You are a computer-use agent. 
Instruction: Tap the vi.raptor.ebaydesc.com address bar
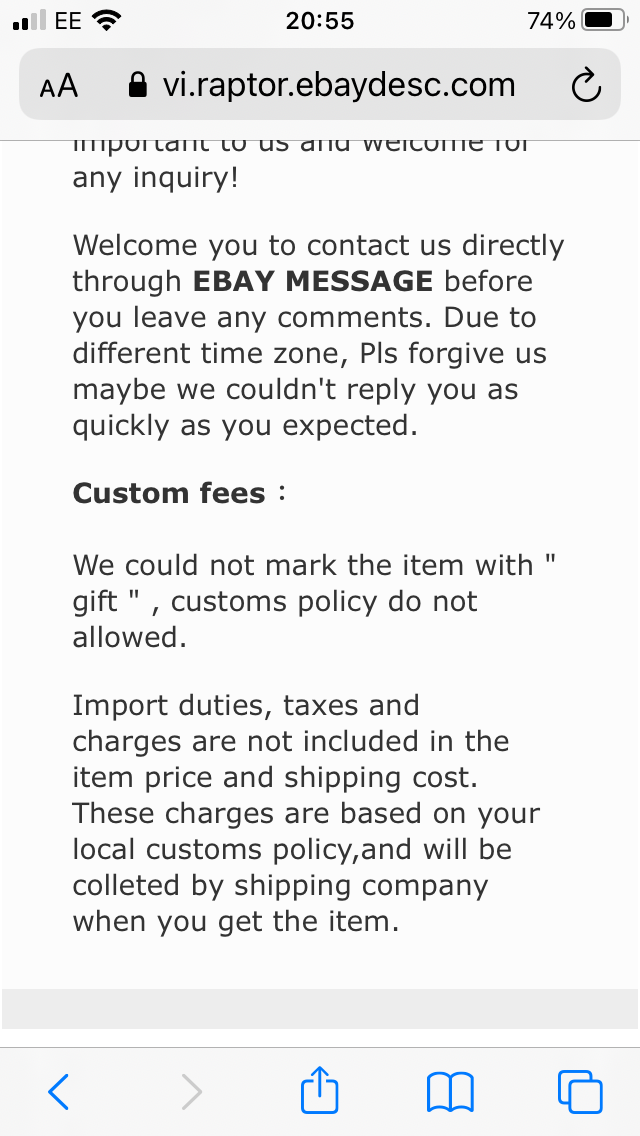pyautogui.click(x=323, y=86)
